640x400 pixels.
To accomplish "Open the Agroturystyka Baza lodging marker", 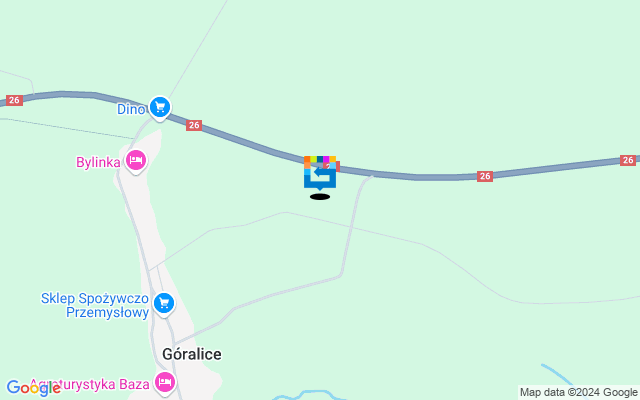I will 165,382.
